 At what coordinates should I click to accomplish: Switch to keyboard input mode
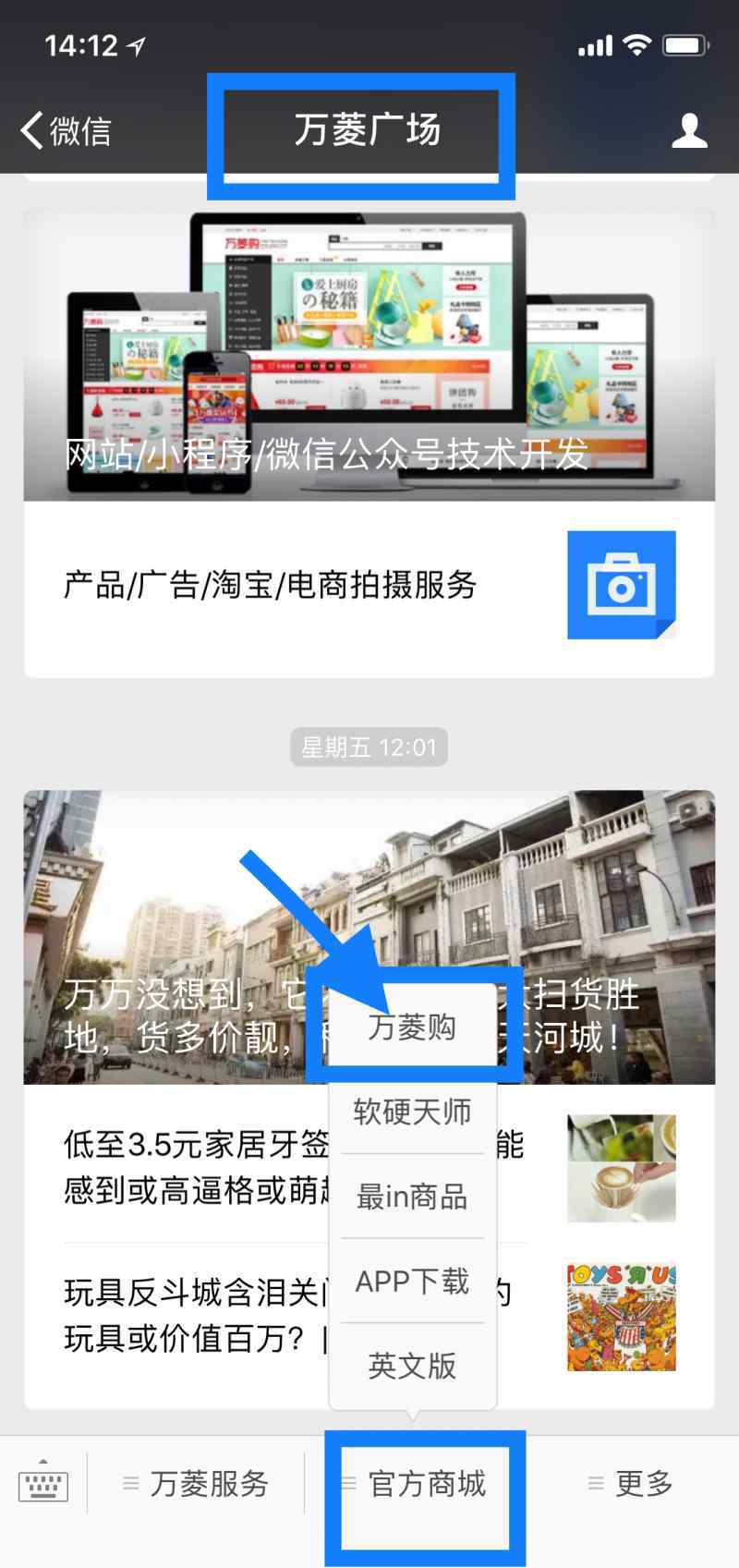click(x=43, y=1483)
